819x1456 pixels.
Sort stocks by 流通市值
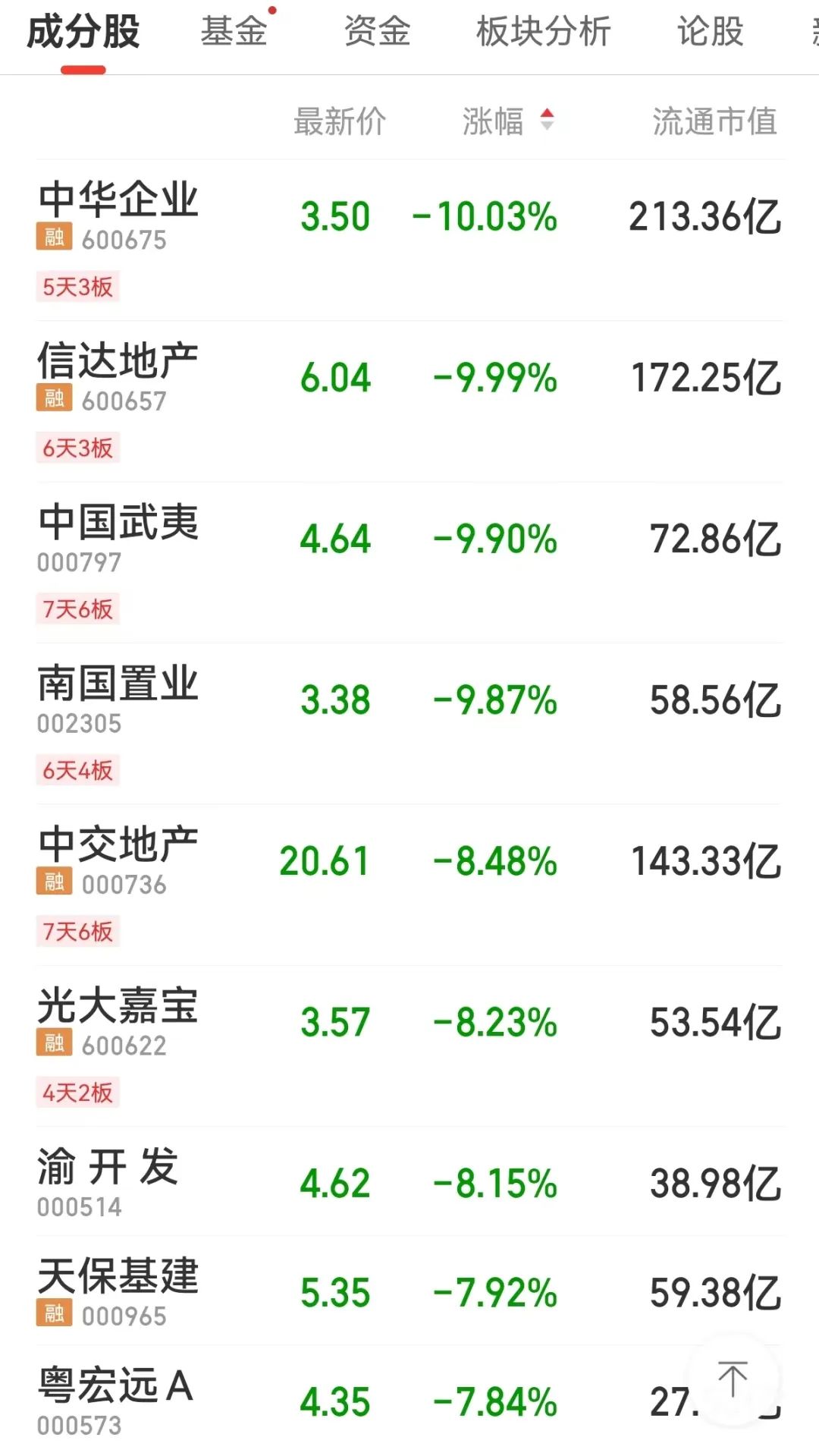click(715, 121)
